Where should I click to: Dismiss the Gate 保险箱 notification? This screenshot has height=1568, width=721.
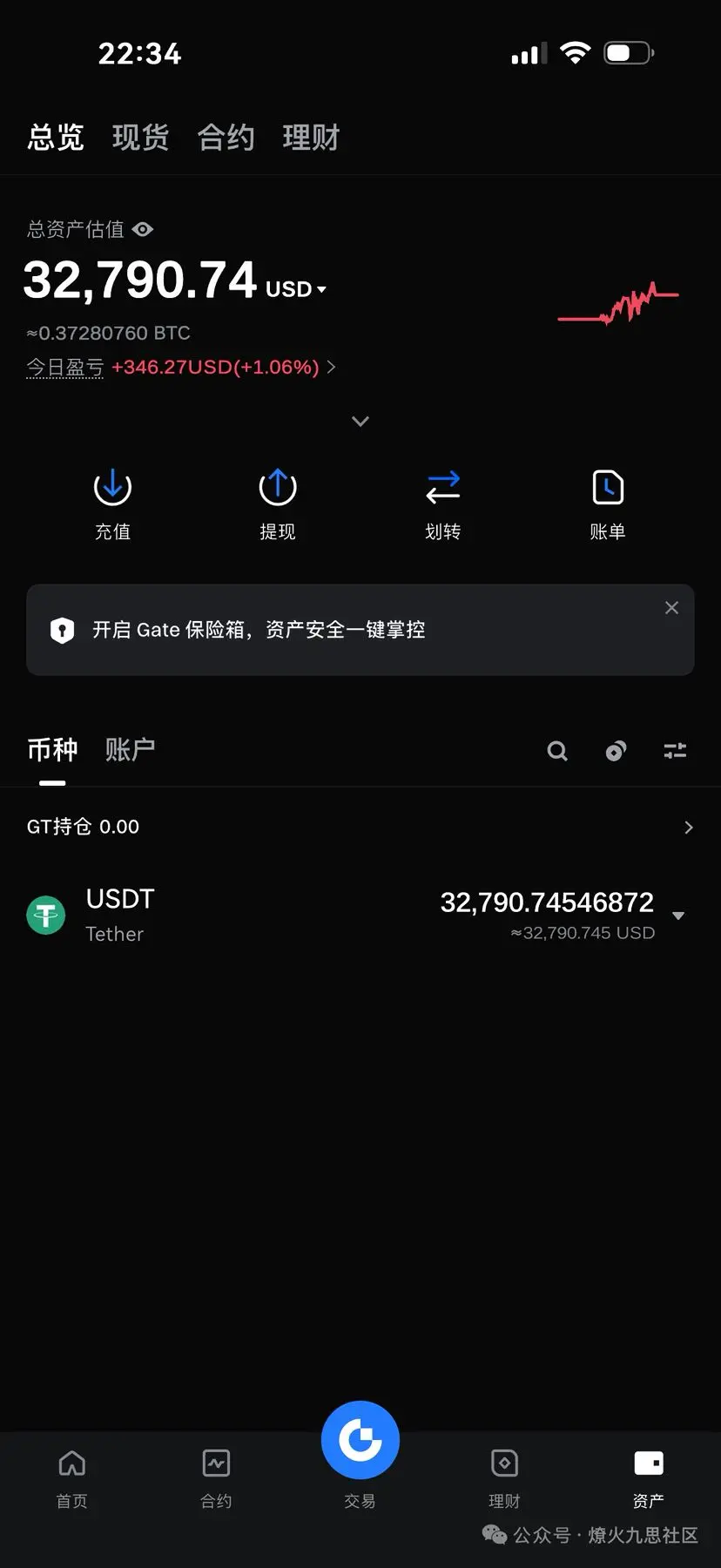pos(671,607)
